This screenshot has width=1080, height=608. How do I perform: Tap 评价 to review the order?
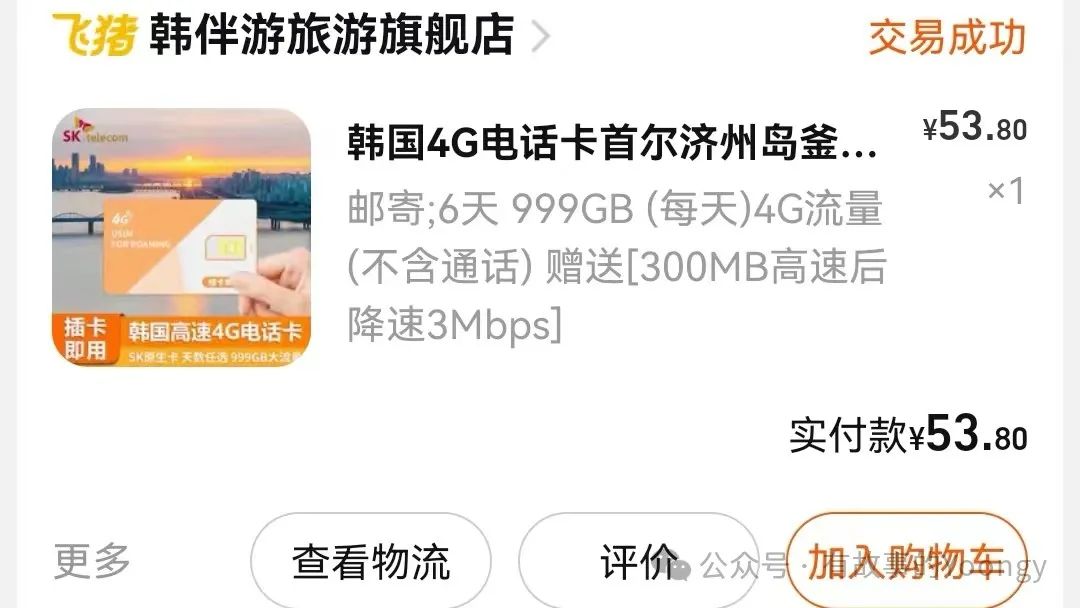coord(640,562)
